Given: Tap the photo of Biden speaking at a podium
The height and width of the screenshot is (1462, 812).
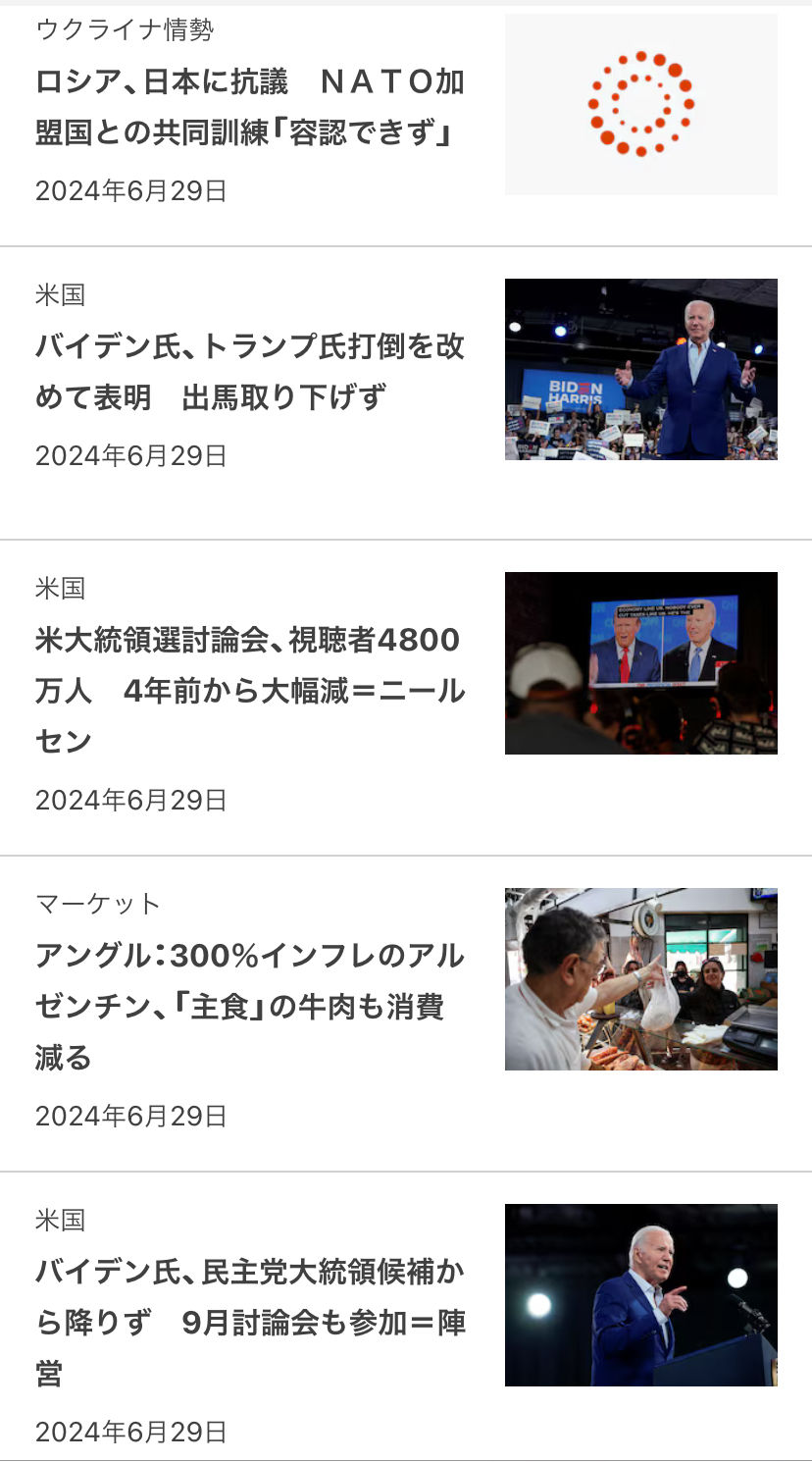Looking at the screenshot, I should [x=641, y=1295].
